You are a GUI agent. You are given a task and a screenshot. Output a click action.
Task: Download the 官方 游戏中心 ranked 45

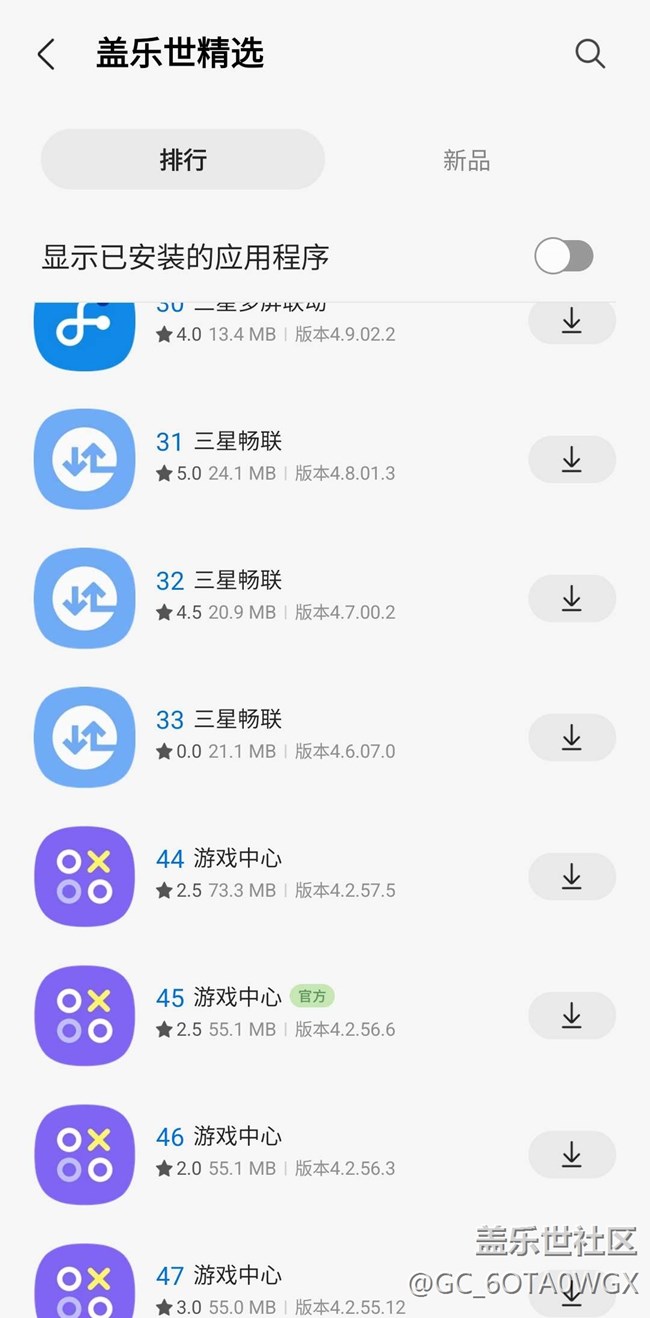click(x=571, y=1015)
